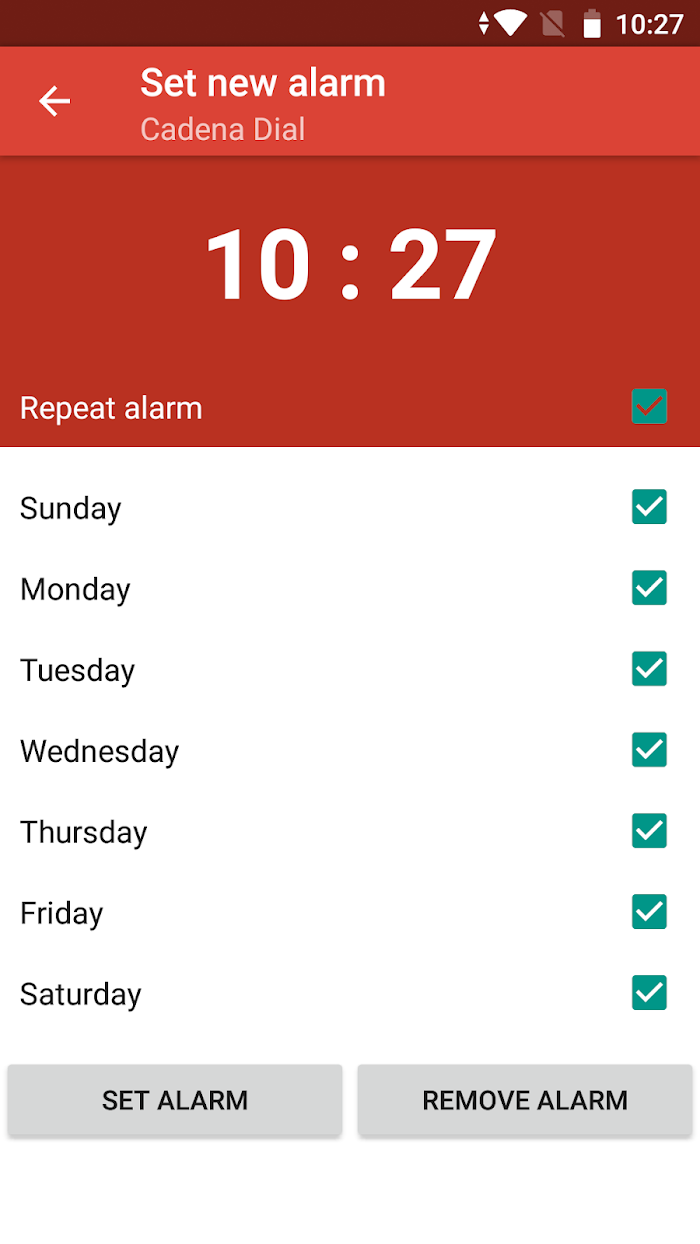
Task: Uncheck the Sunday checkbox
Action: [x=649, y=507]
